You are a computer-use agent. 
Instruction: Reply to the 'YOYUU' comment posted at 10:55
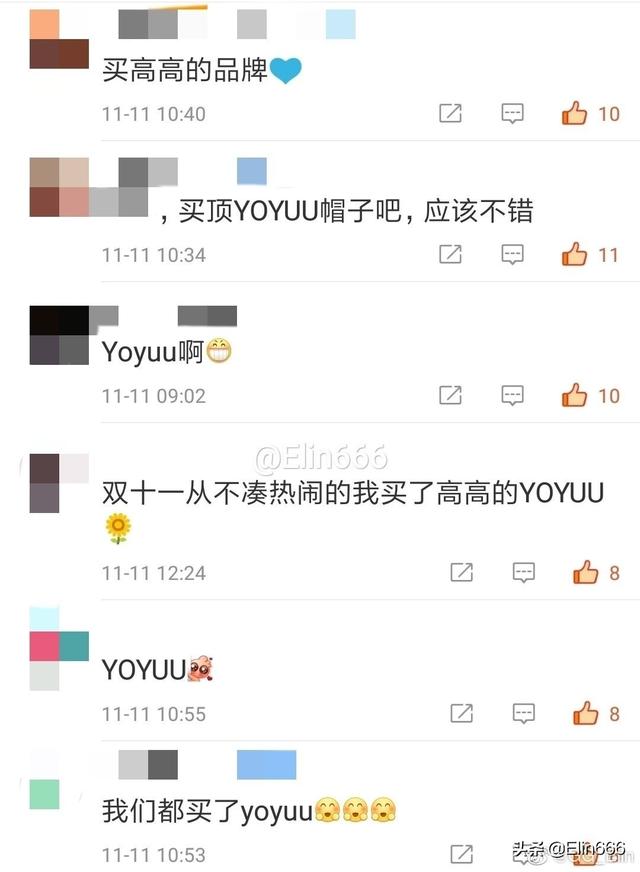tap(523, 713)
